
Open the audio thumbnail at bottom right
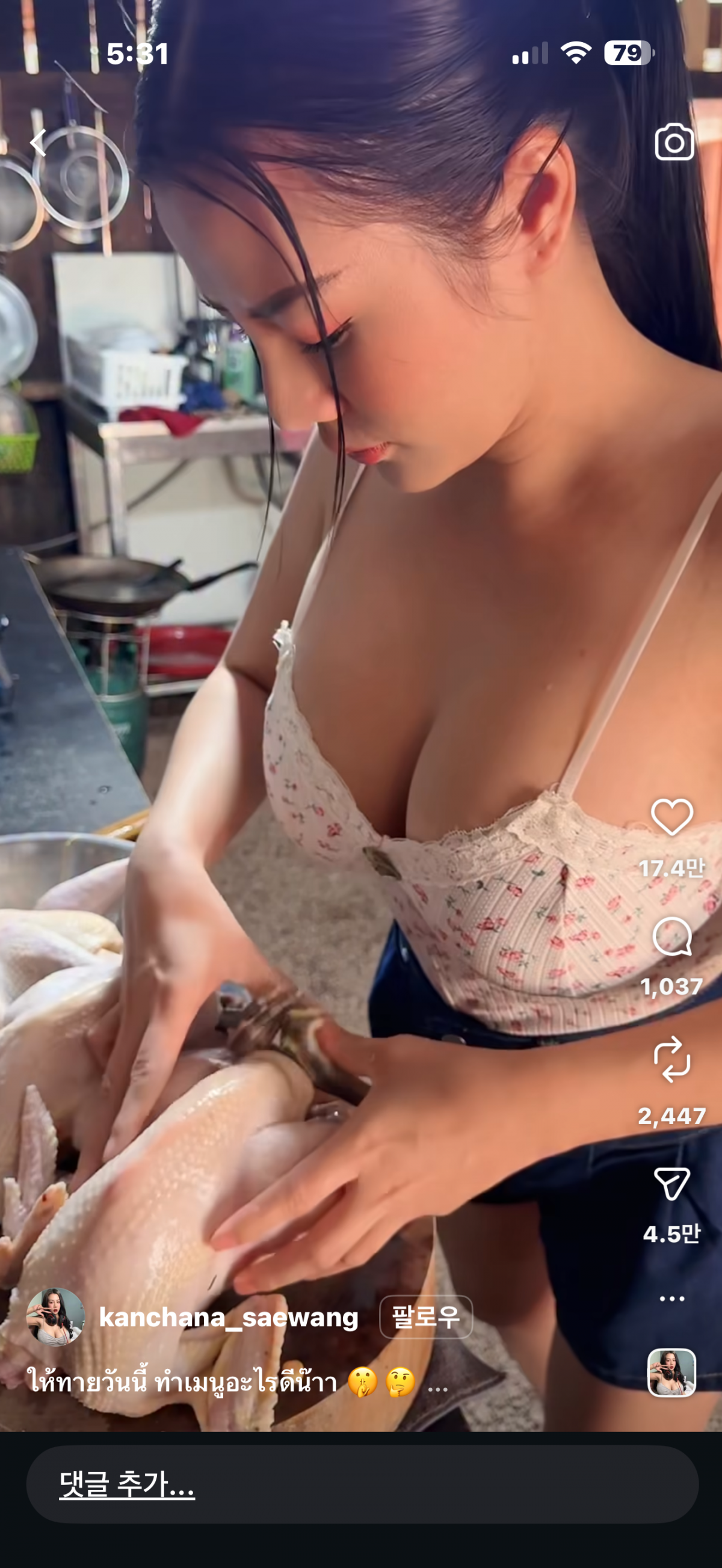(671, 1372)
